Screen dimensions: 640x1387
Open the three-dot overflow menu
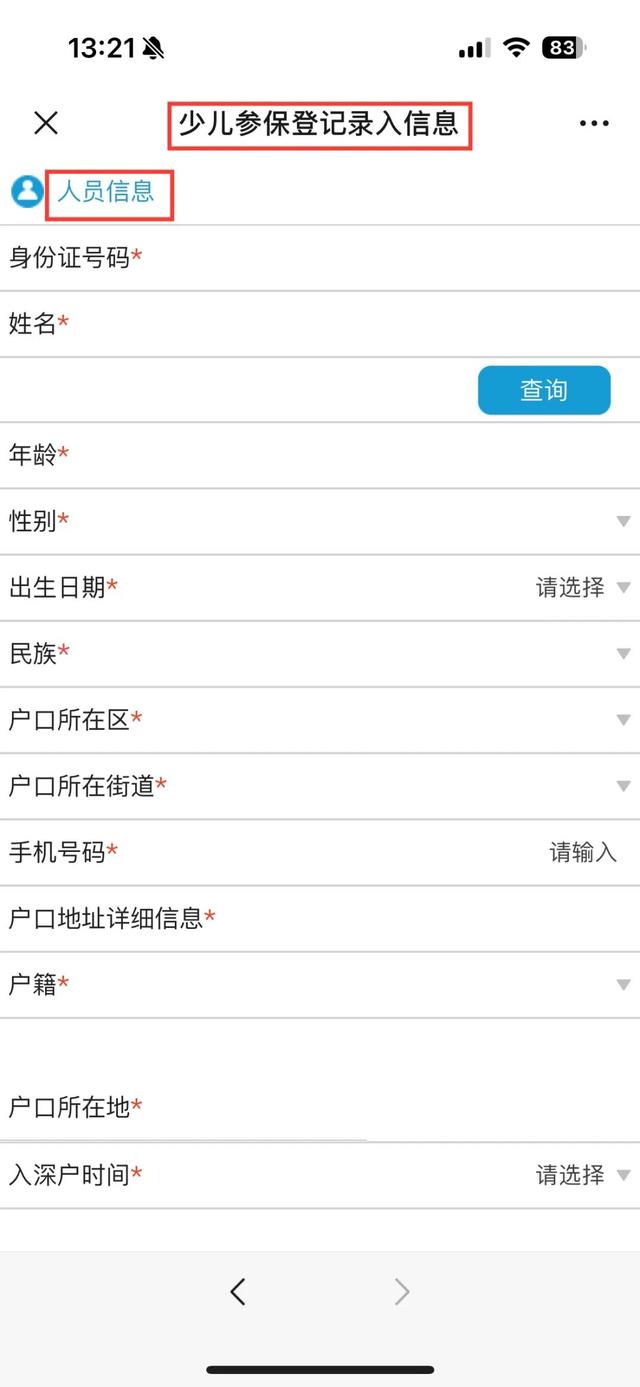coord(594,124)
